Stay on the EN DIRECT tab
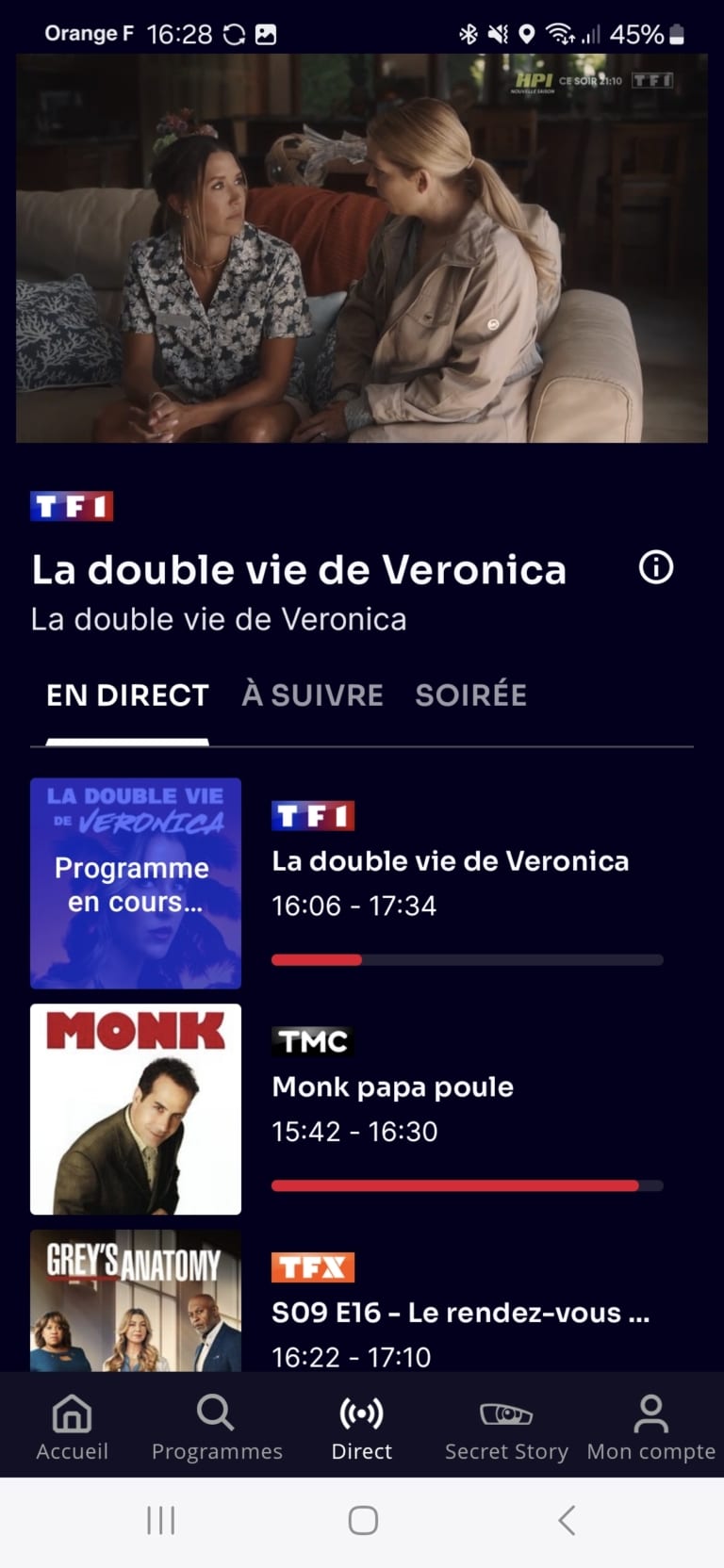724x1568 pixels. 126,694
